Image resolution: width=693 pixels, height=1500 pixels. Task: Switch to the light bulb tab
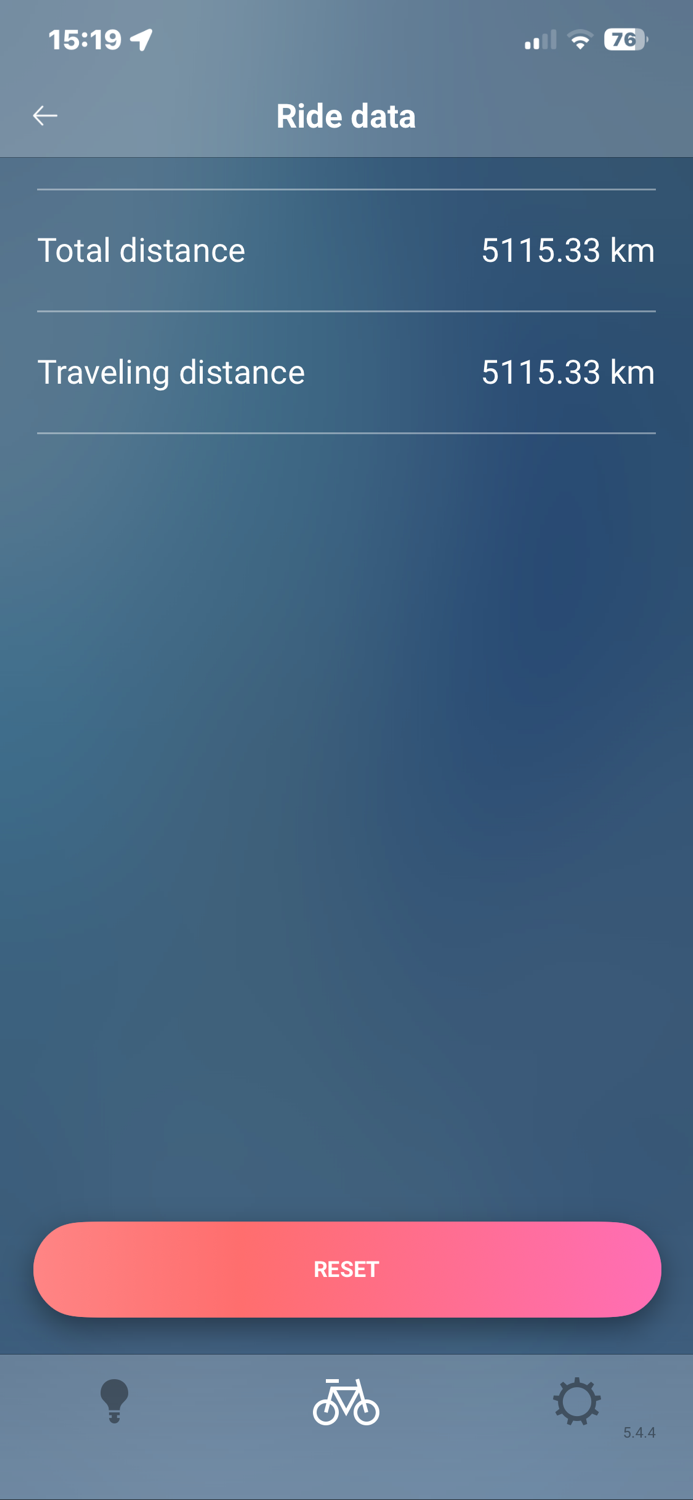click(115, 1400)
